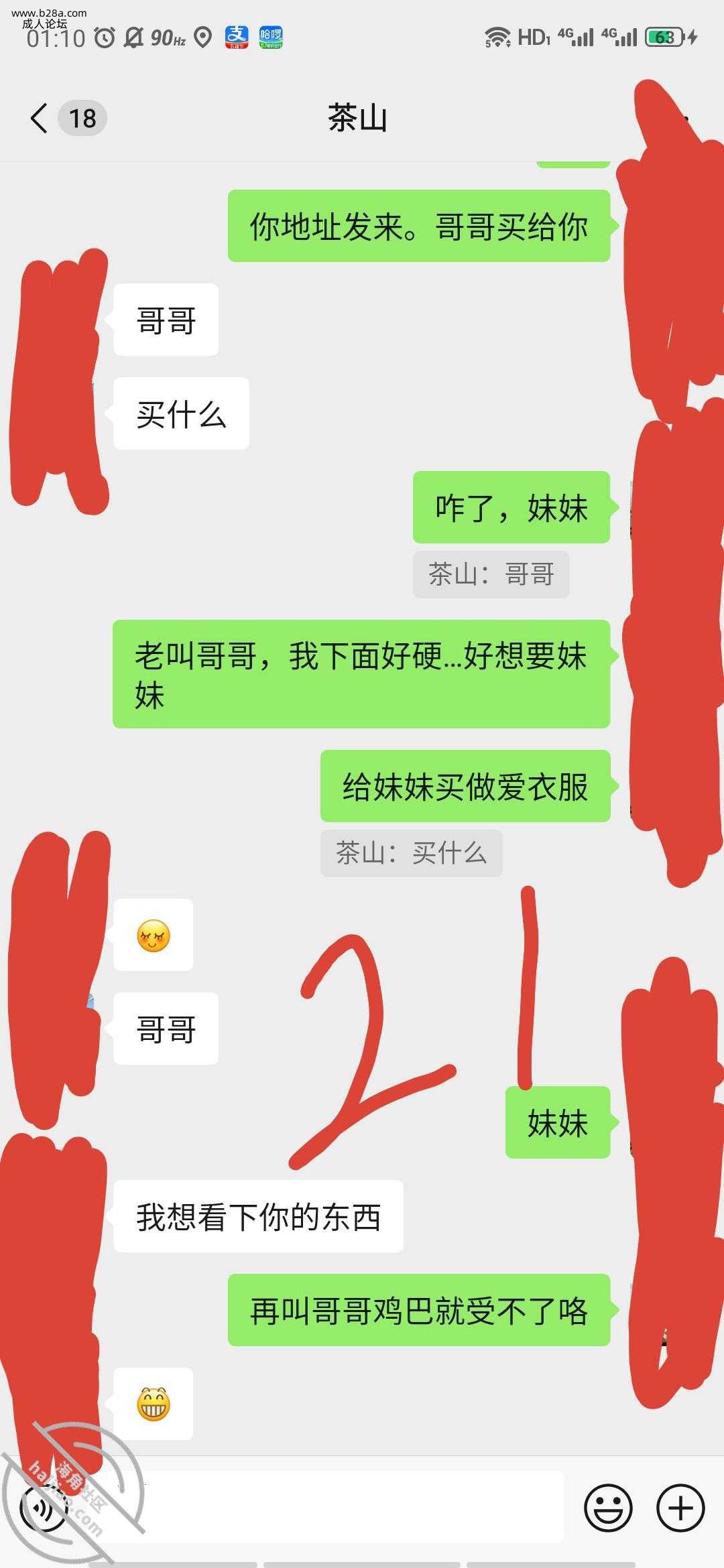
Task: Switch to voice message input
Action: (x=42, y=1508)
